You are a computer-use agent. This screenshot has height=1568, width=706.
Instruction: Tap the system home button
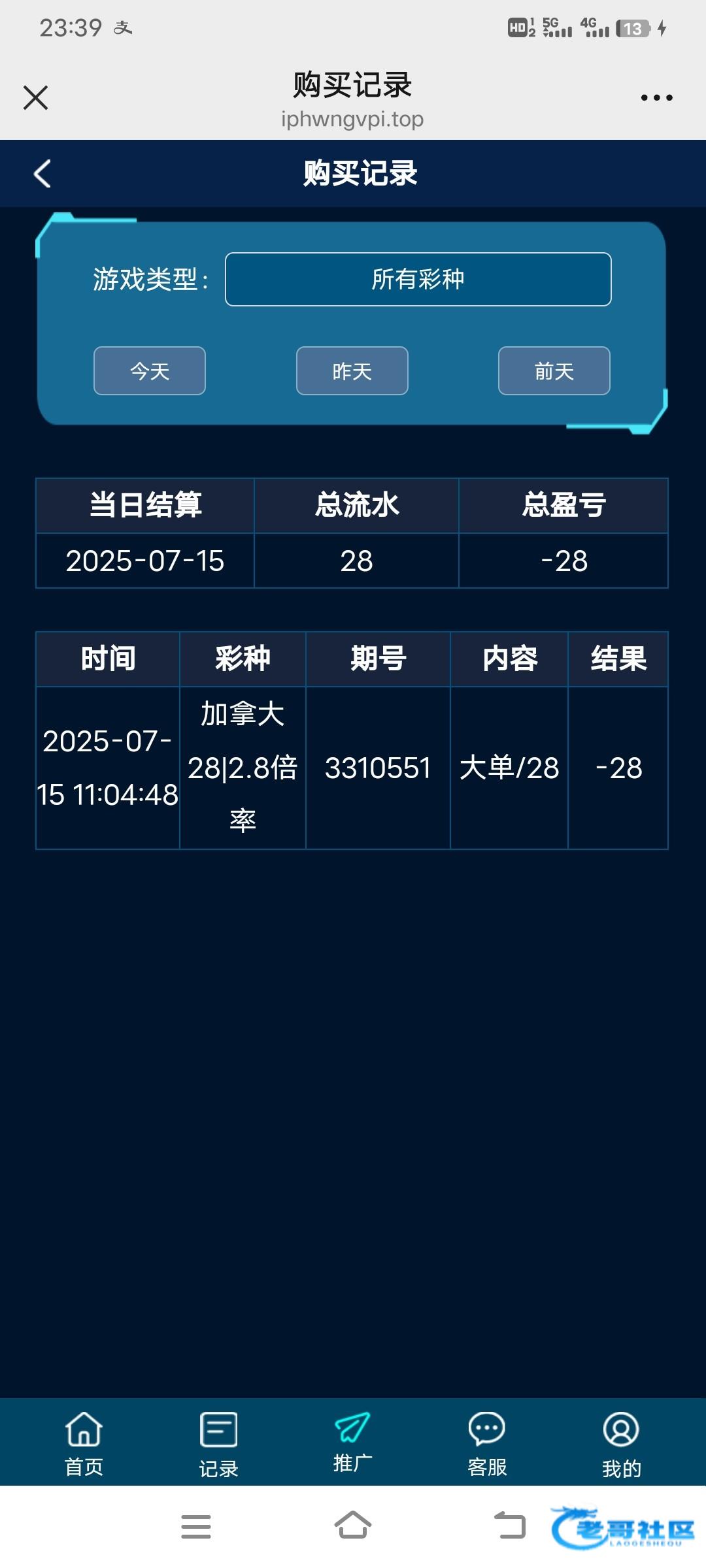click(x=353, y=1526)
